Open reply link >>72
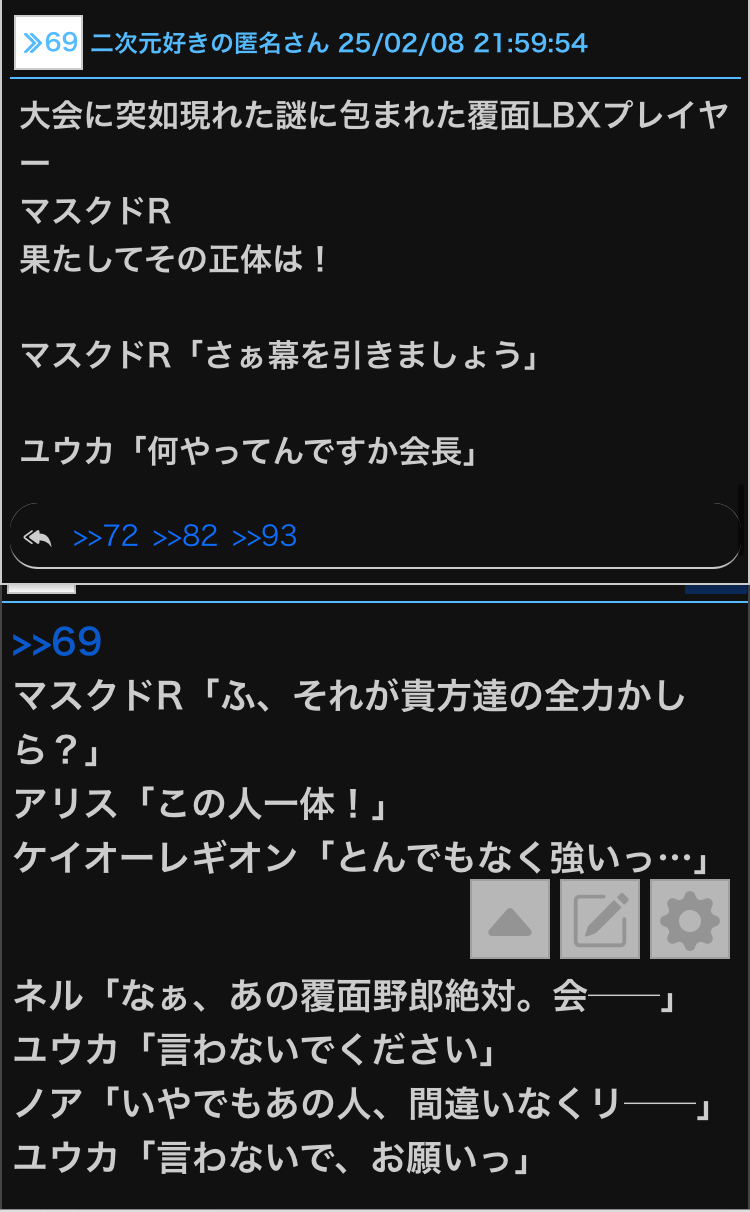Screen dimensions: 750x1212 [x=105, y=537]
